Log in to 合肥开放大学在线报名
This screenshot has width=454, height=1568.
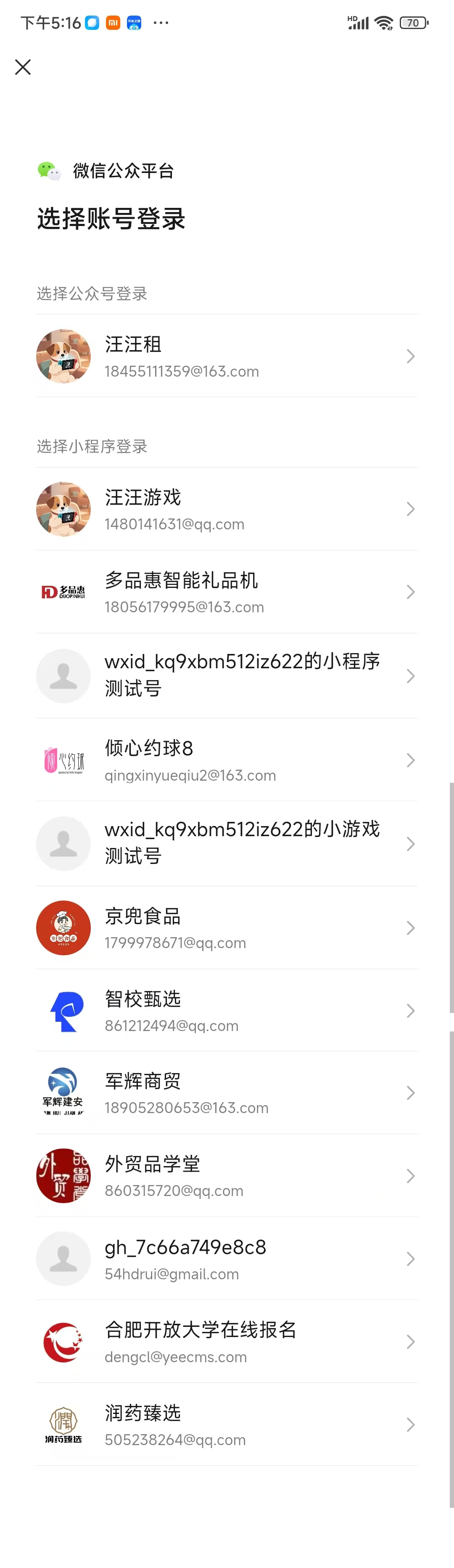coord(226,1342)
